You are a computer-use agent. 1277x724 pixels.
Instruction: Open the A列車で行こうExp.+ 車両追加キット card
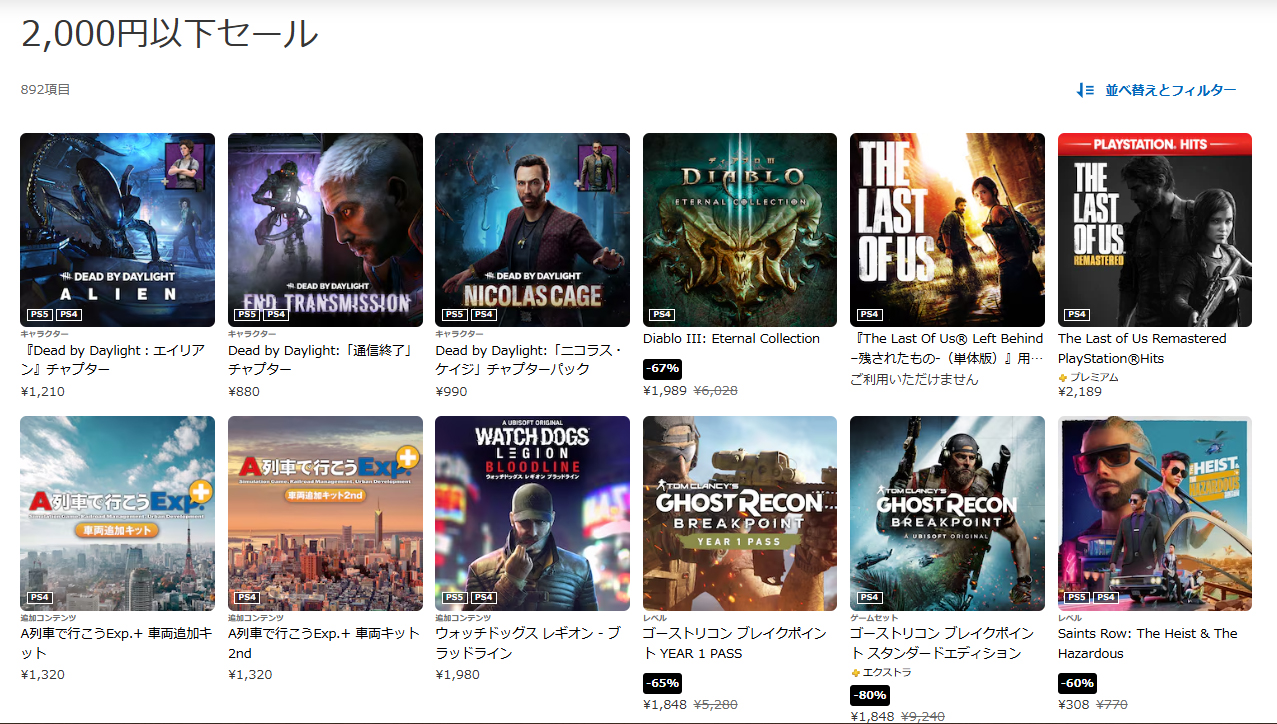[x=117, y=513]
